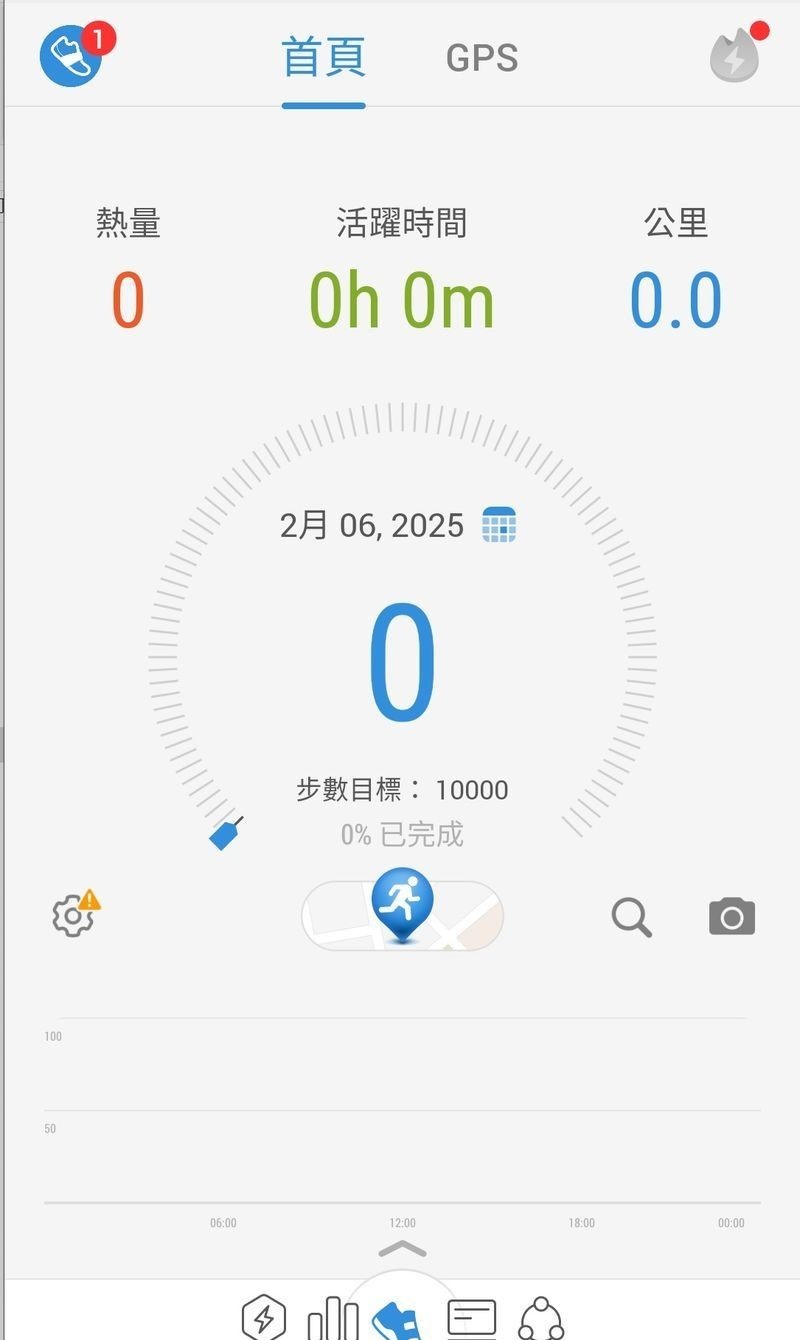Open settings via the gear warning icon
Image resolution: width=800 pixels, height=1340 pixels.
[72, 916]
